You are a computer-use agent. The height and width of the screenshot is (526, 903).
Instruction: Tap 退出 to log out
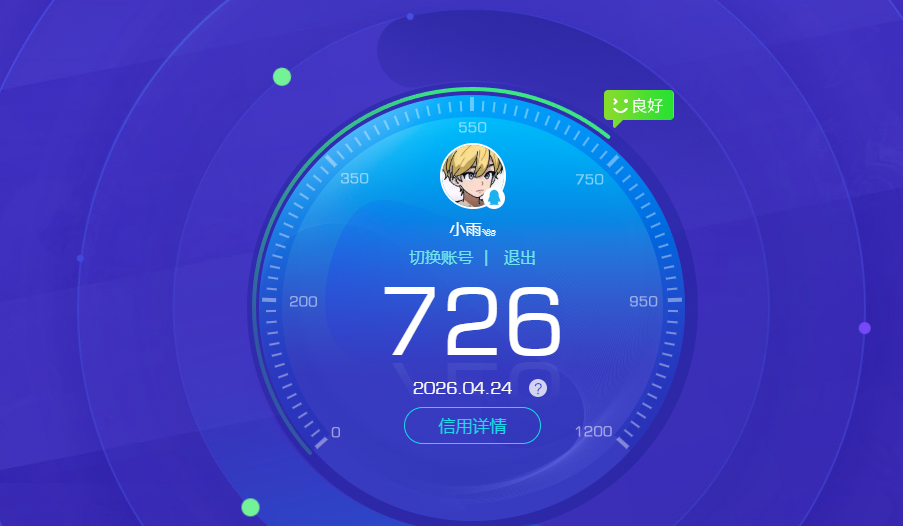coord(520,258)
